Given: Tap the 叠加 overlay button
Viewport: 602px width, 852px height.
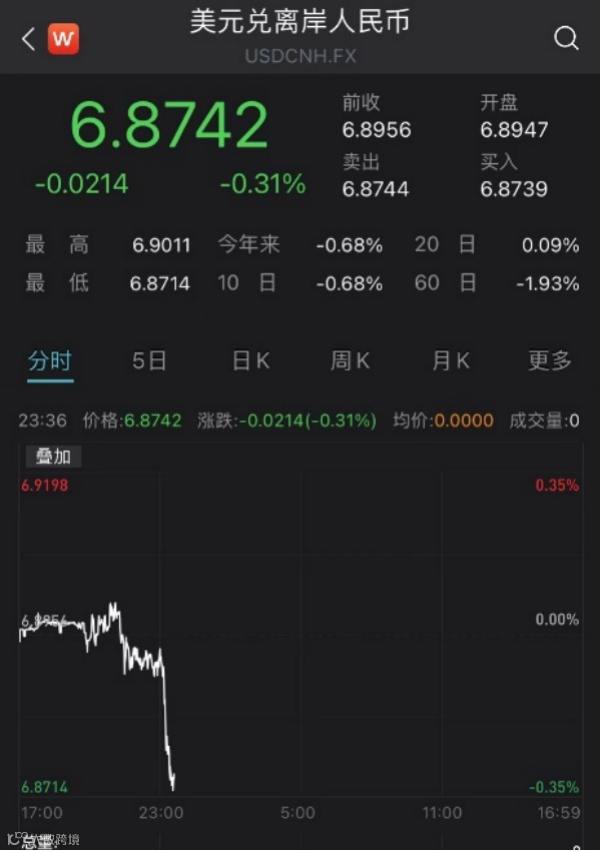Looking at the screenshot, I should point(54,457).
